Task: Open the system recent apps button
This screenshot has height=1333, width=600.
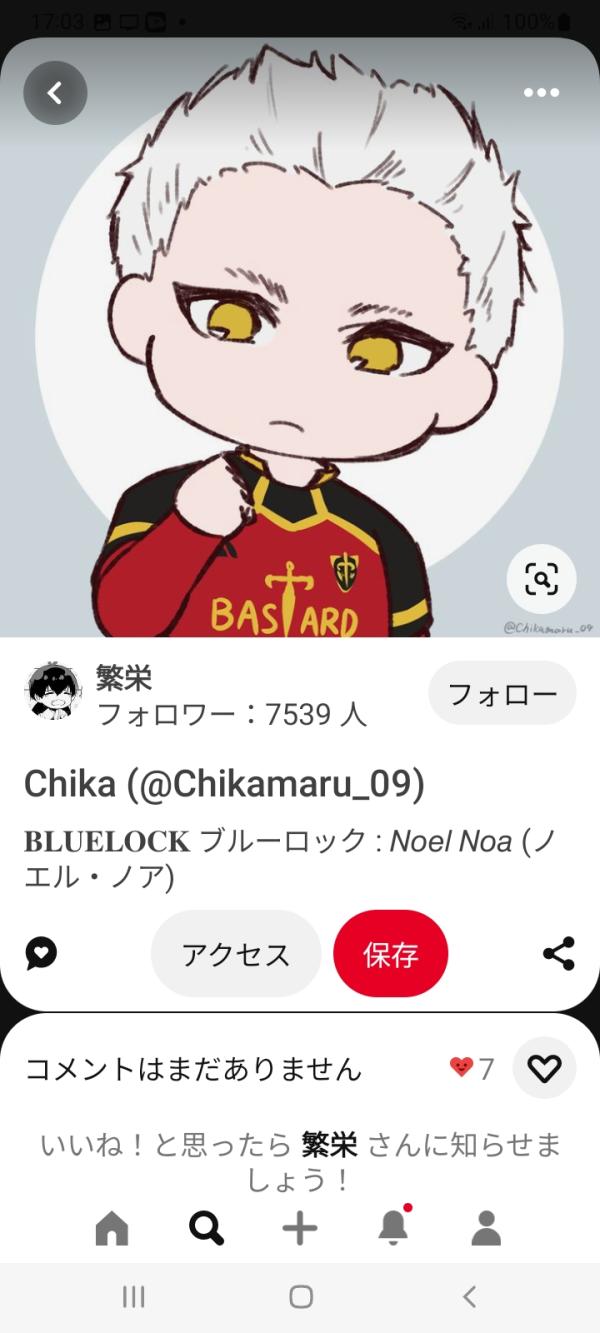Action: 133,1297
